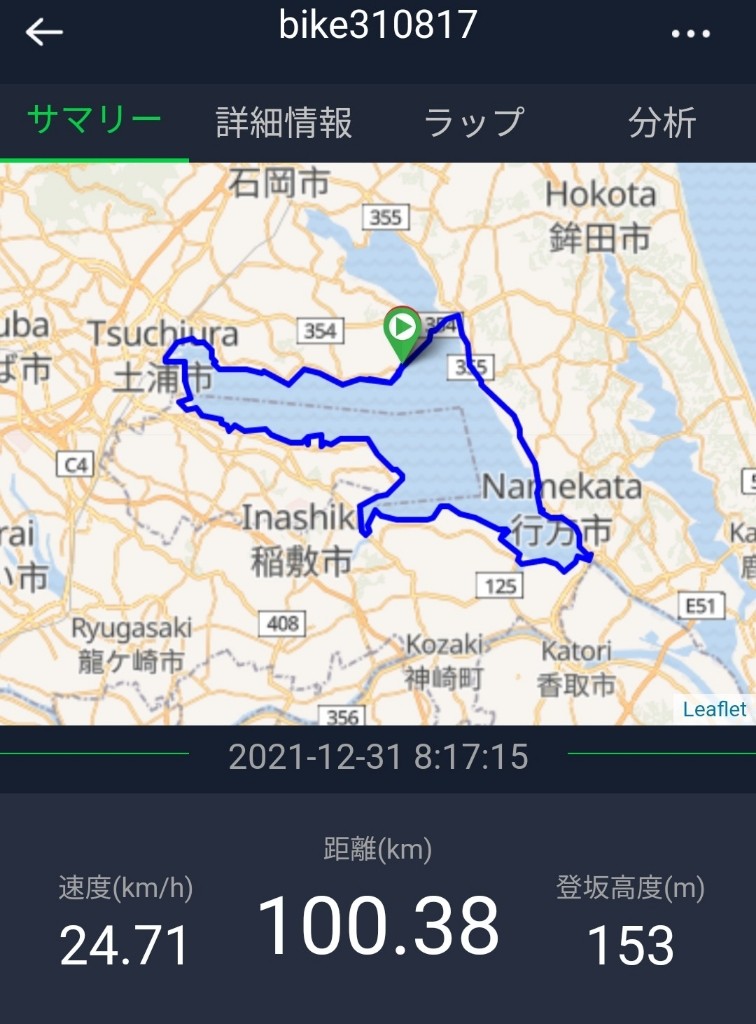Screen dimensions: 756x1024
Task: Open the three-dot overflow menu
Action: pos(690,33)
